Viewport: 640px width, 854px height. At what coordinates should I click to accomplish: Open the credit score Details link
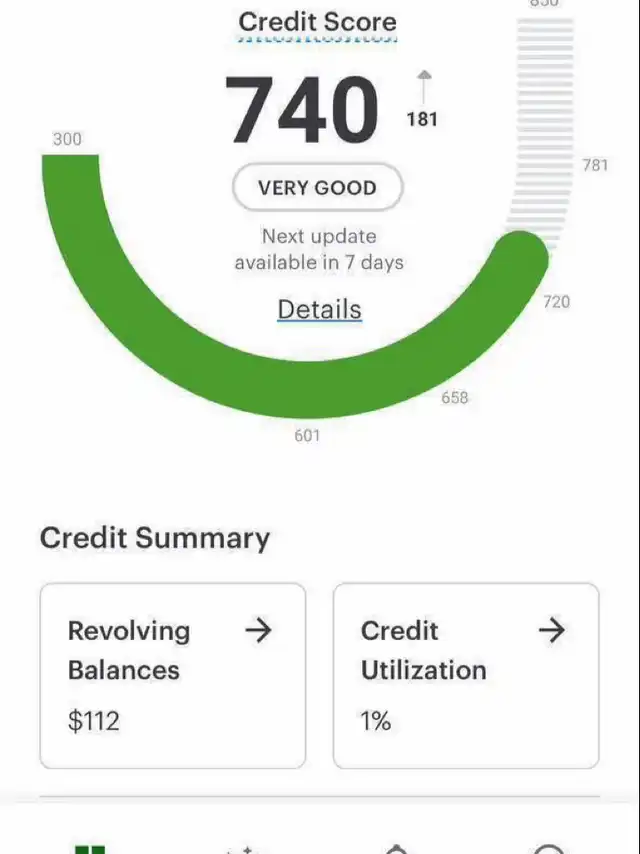pos(319,310)
